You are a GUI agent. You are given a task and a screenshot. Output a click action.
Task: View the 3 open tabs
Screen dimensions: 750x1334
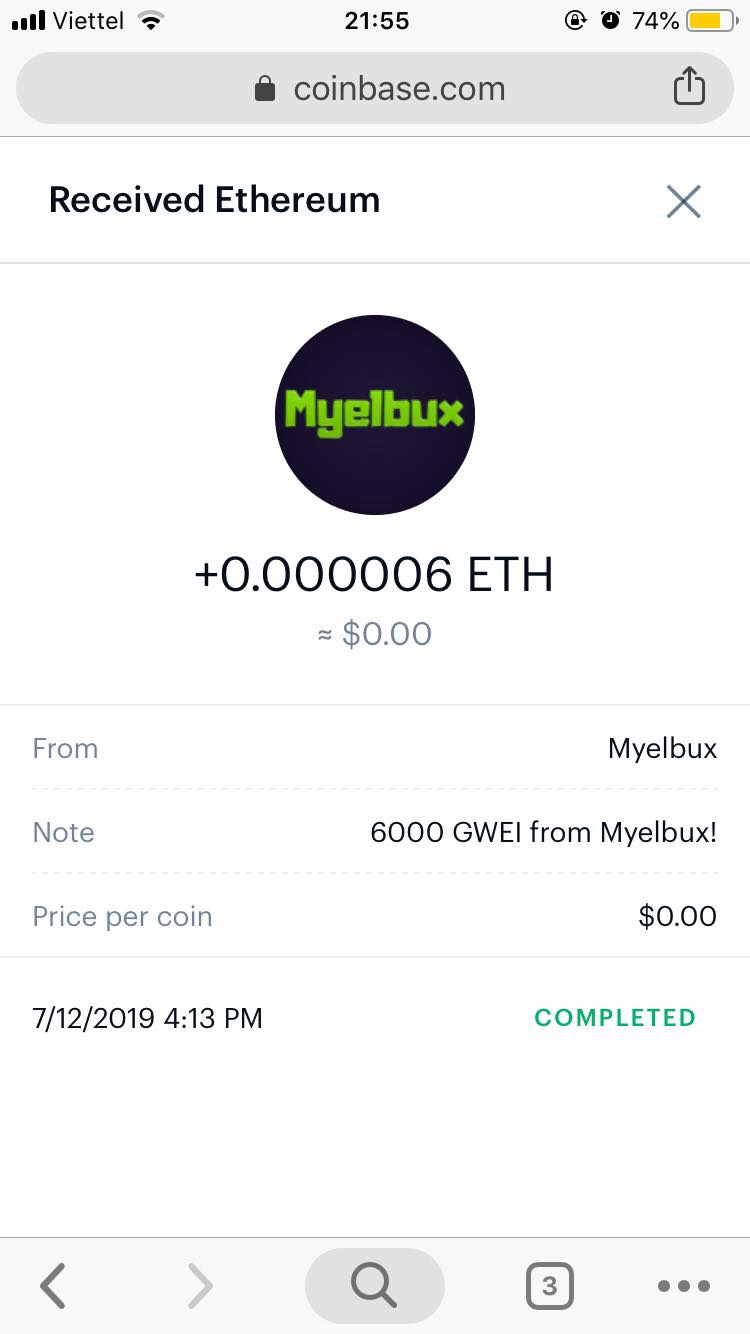tap(549, 1286)
